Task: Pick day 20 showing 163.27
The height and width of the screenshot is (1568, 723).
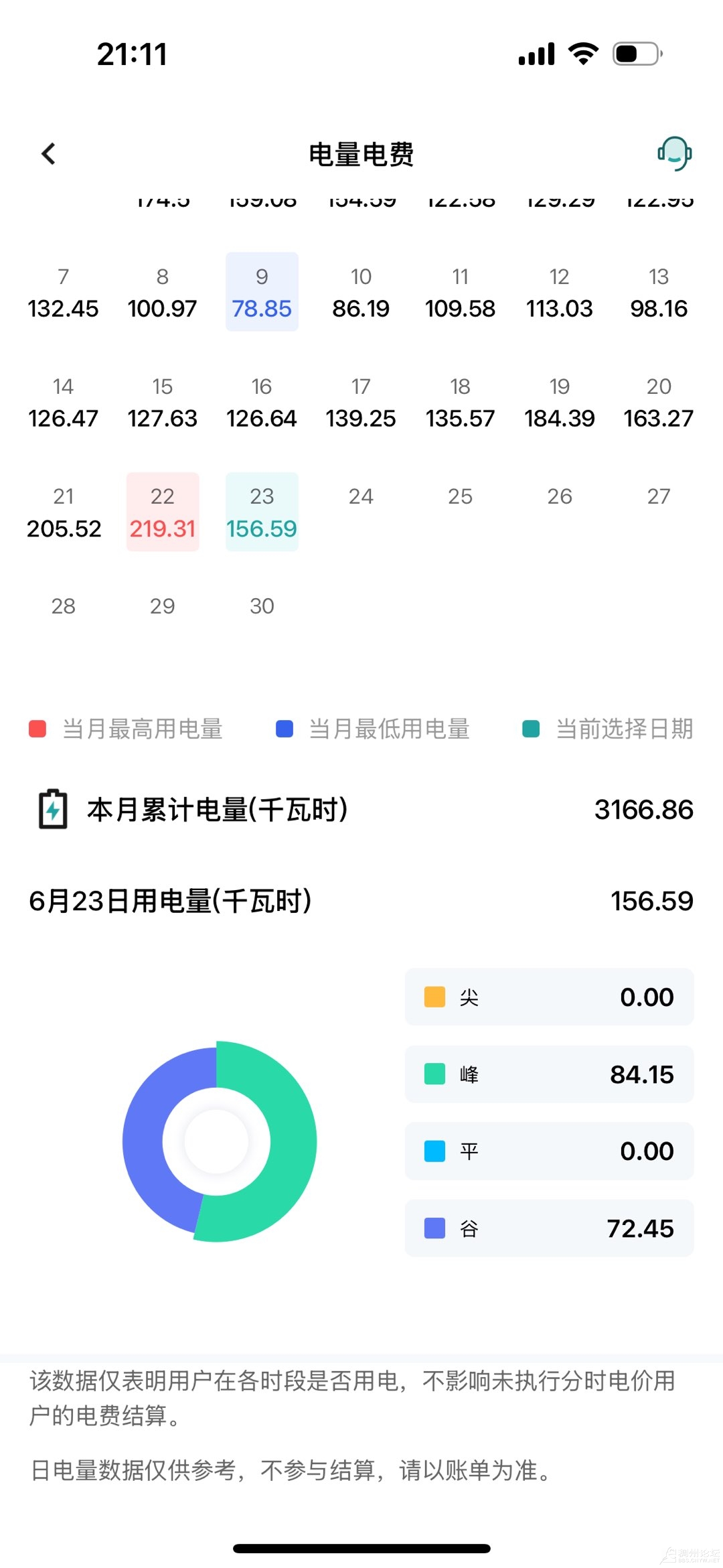Action: click(x=659, y=402)
